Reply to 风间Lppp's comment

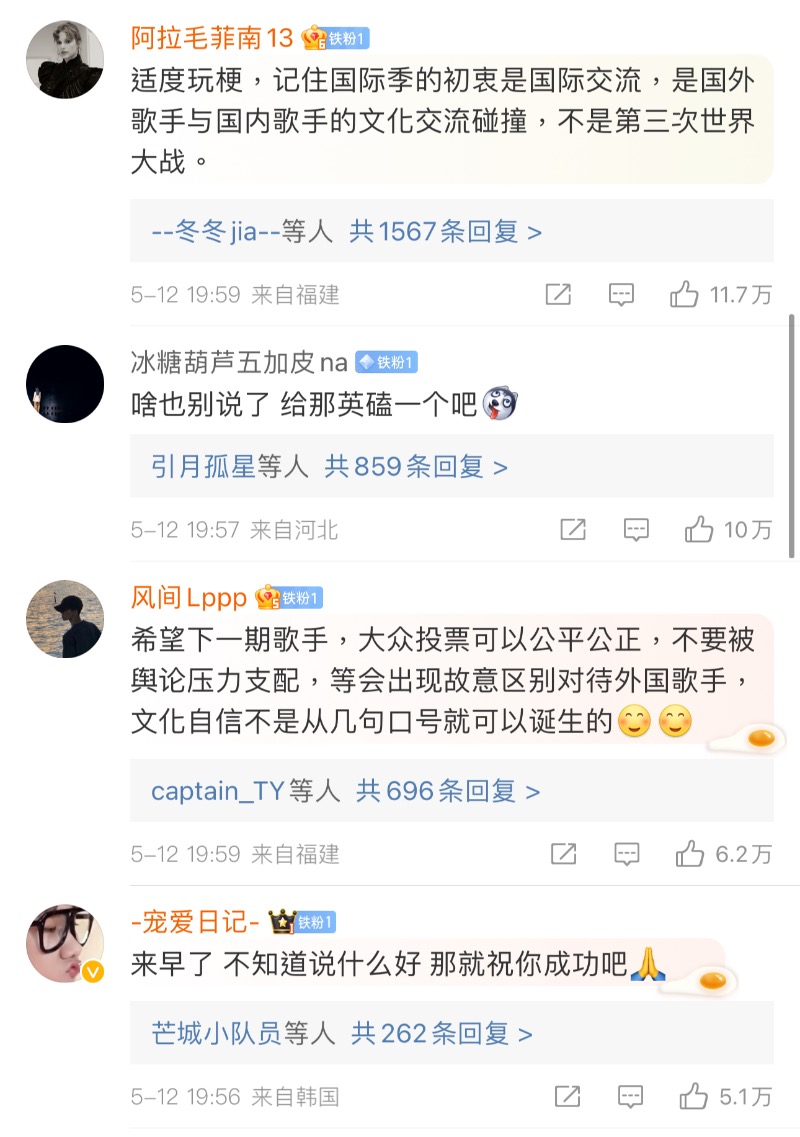point(627,854)
